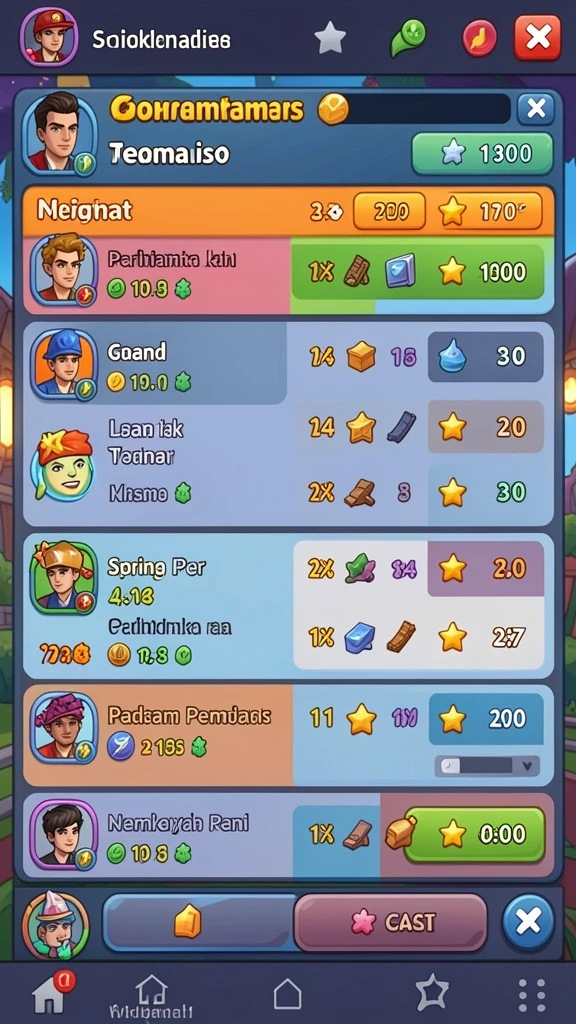Close the screen with the red X button

[537, 38]
